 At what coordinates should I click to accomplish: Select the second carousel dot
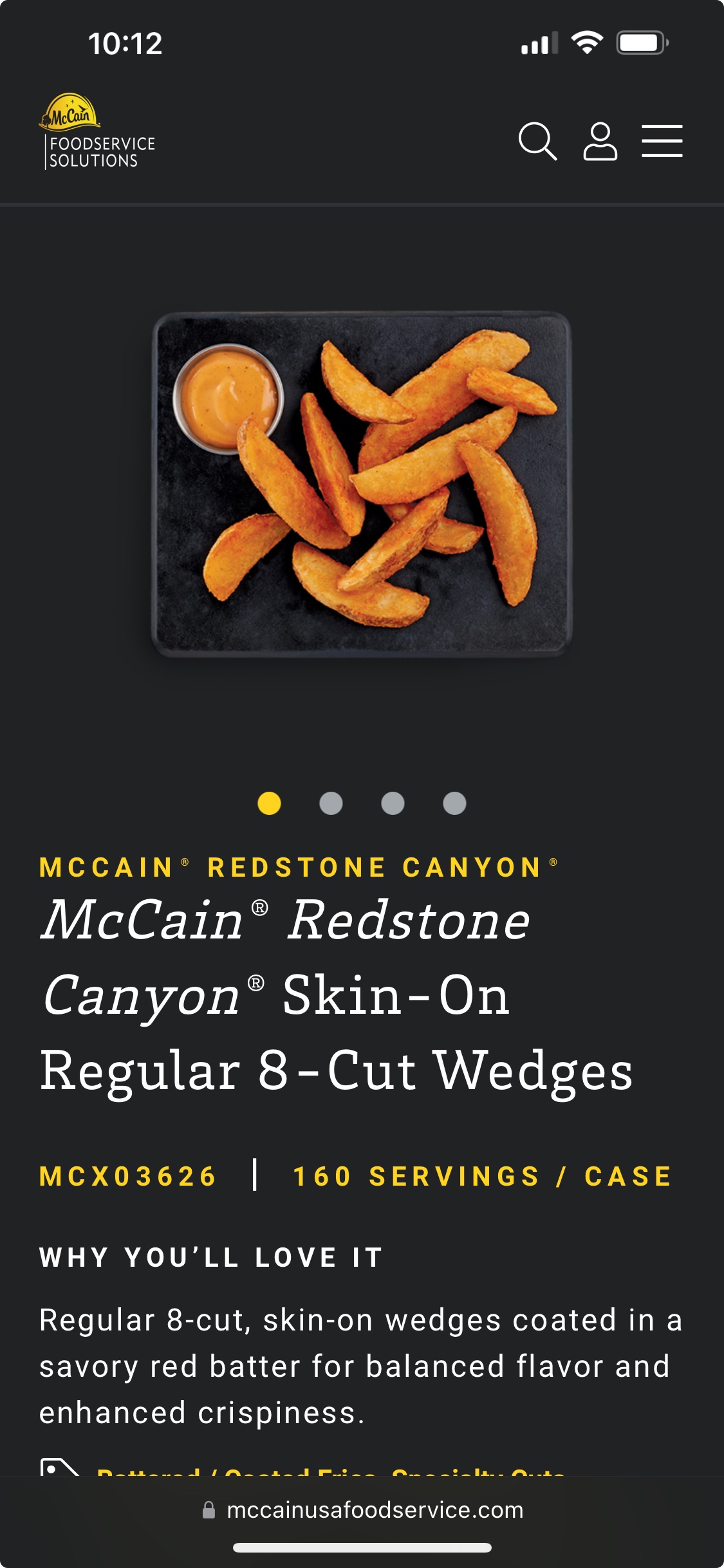pos(331,803)
